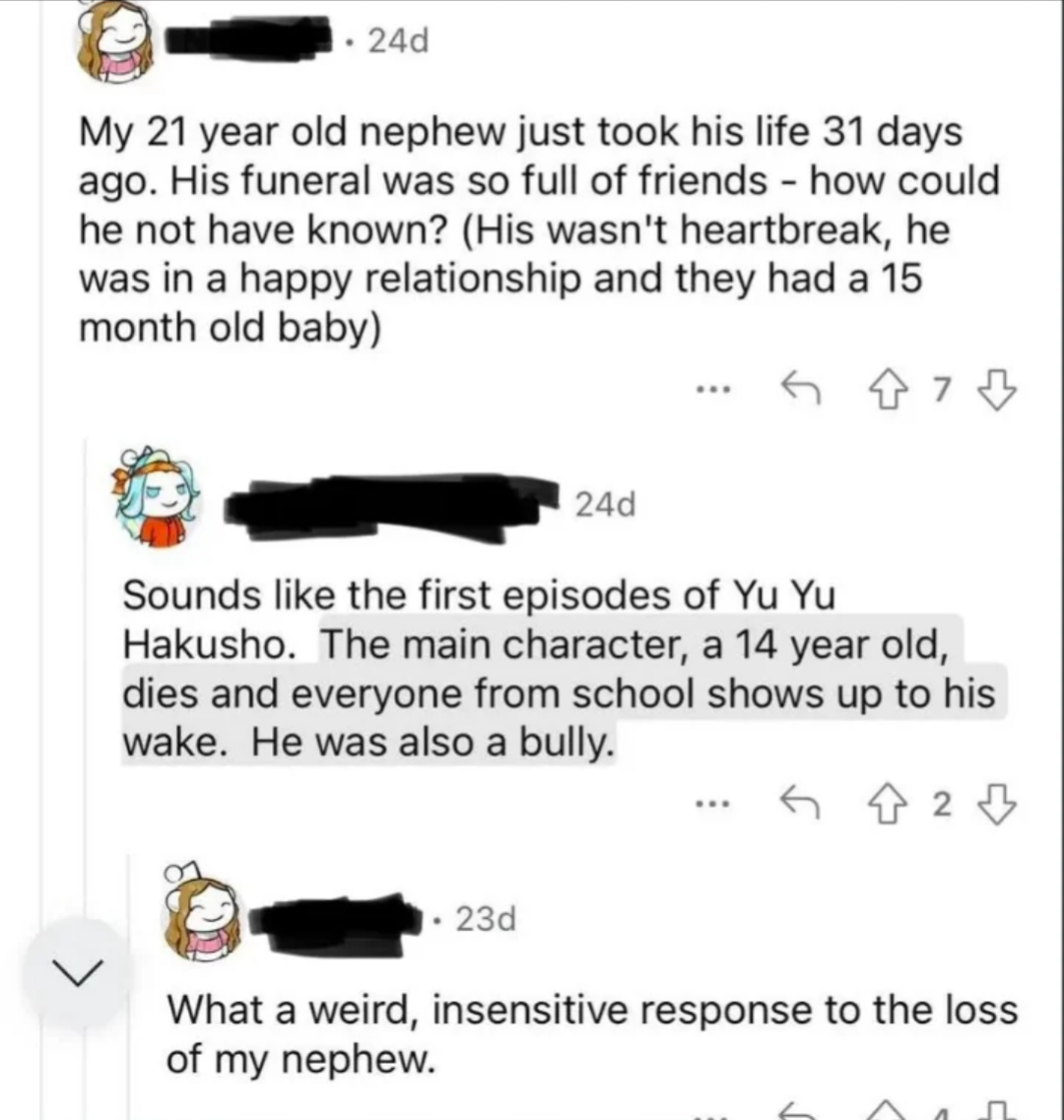Upvote the original post about the nephew
This screenshot has height=1120, width=1064.
pos(890,388)
